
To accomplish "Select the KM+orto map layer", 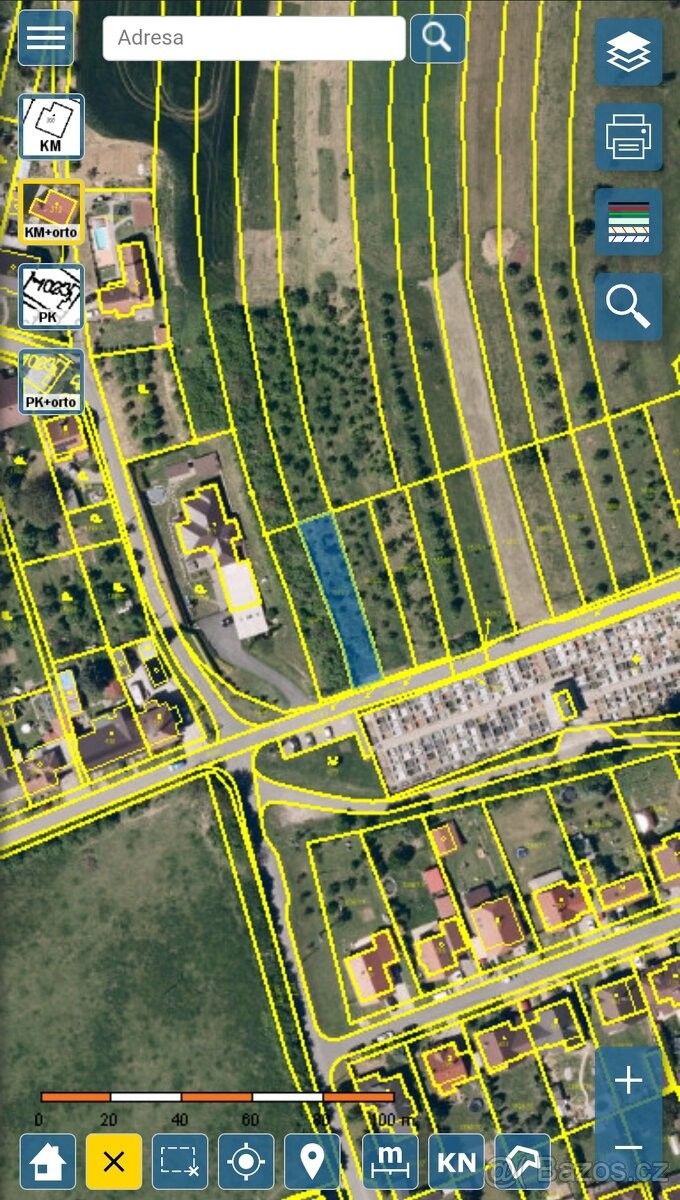I will (51, 212).
